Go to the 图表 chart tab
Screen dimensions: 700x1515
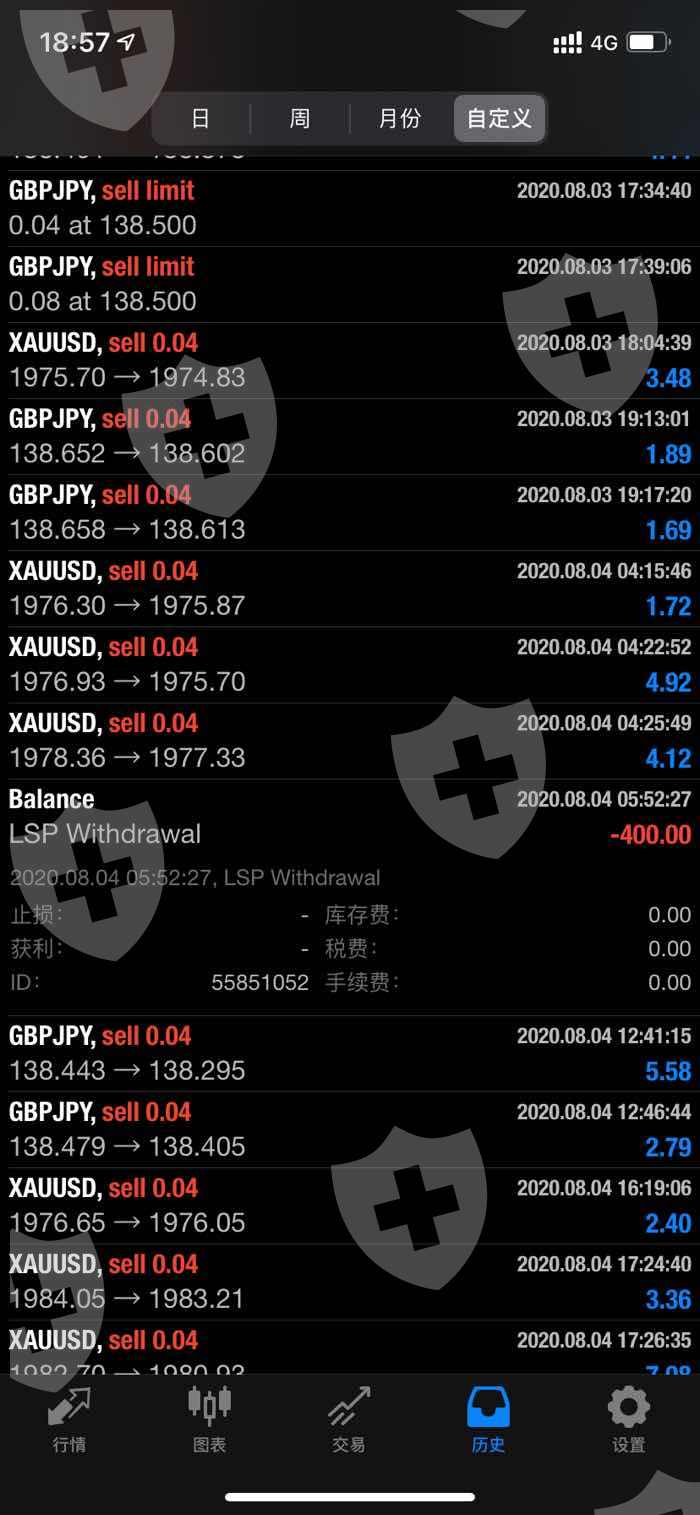pos(209,1420)
